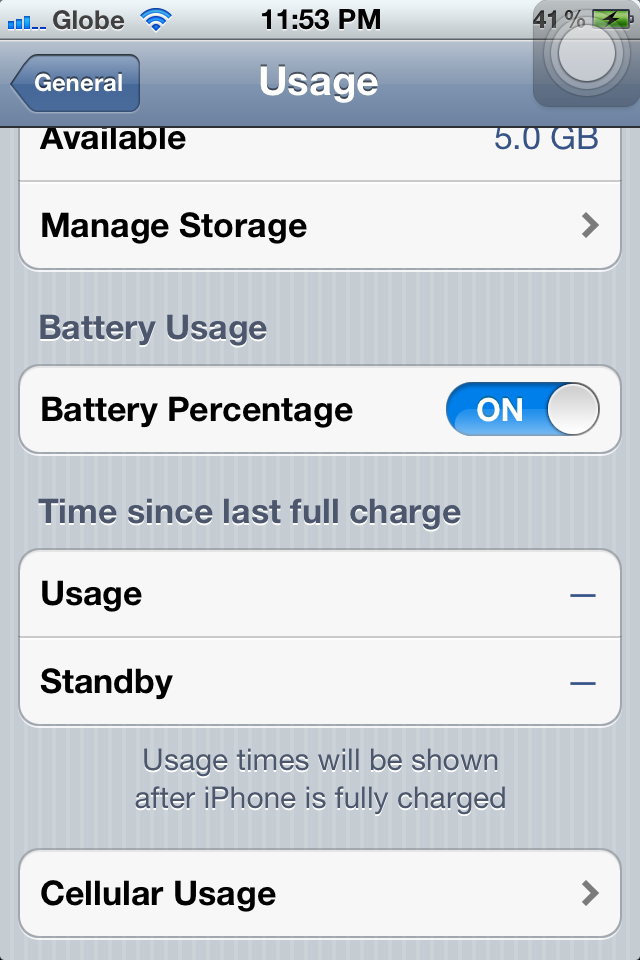Open Cellular Usage details

click(320, 893)
